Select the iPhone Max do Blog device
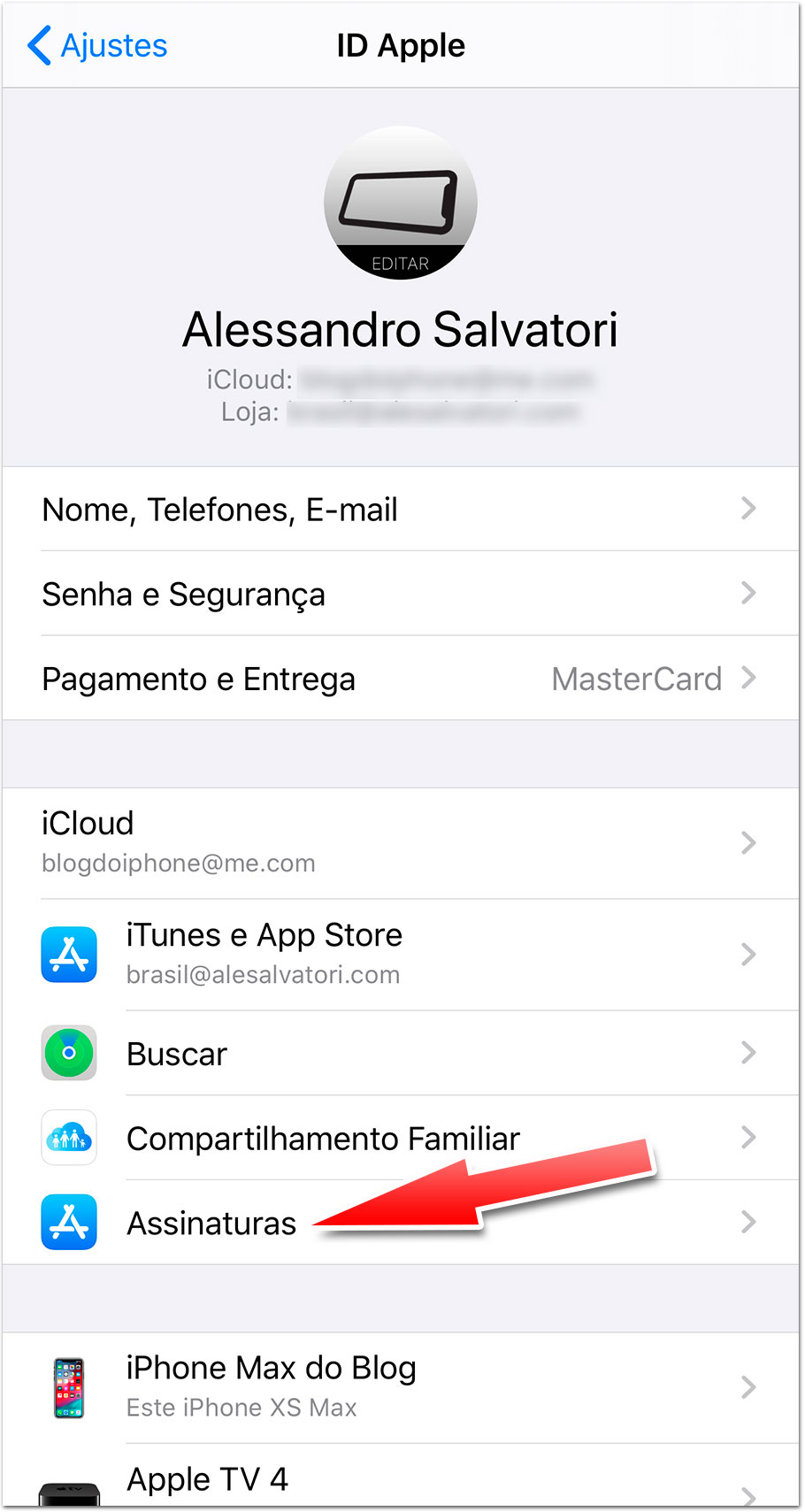Viewport: 805px width, 1512px height. click(x=400, y=1385)
